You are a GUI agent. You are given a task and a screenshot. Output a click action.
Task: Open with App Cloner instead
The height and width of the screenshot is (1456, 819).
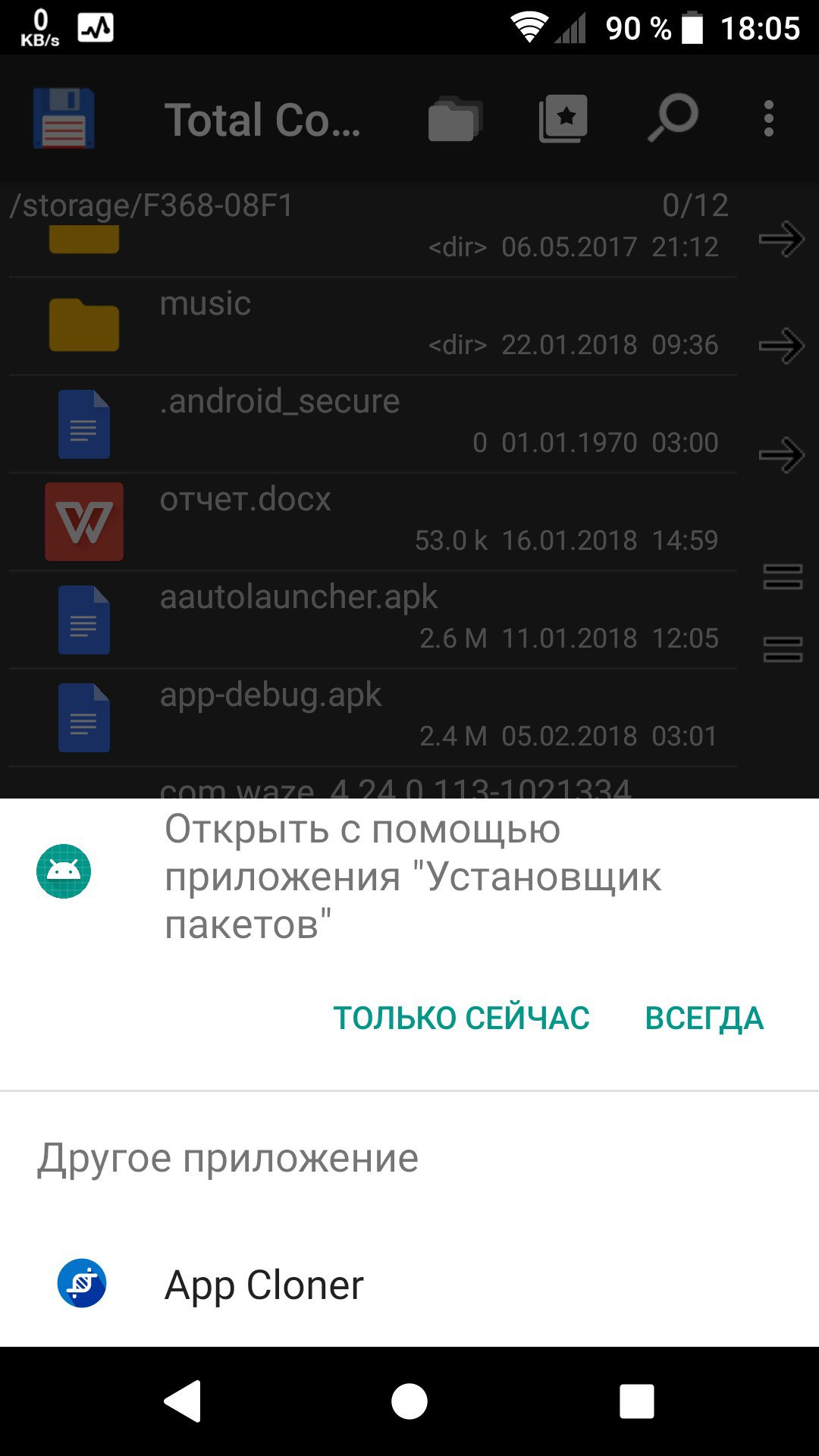point(264,1285)
